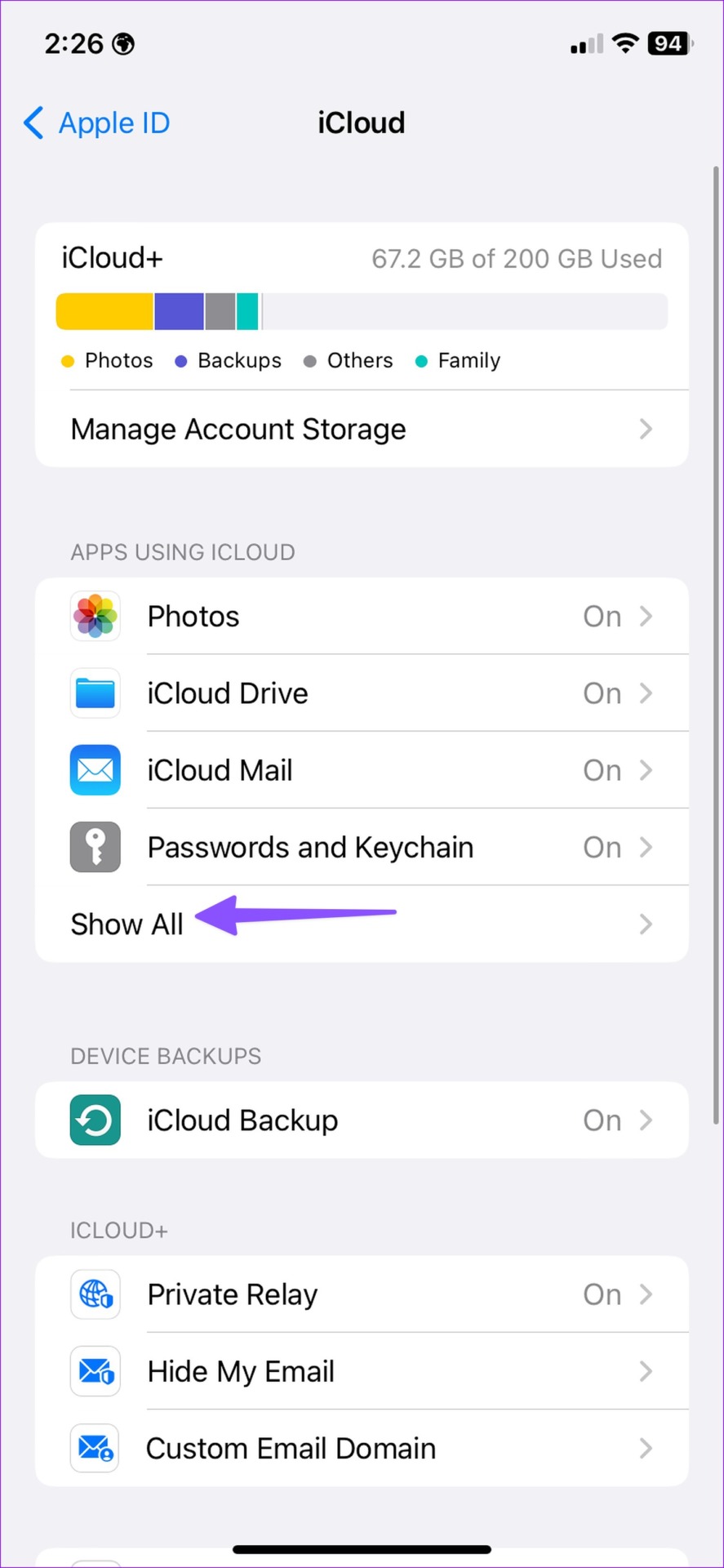724x1568 pixels.
Task: Open Photos iCloud settings
Action: pos(362,617)
